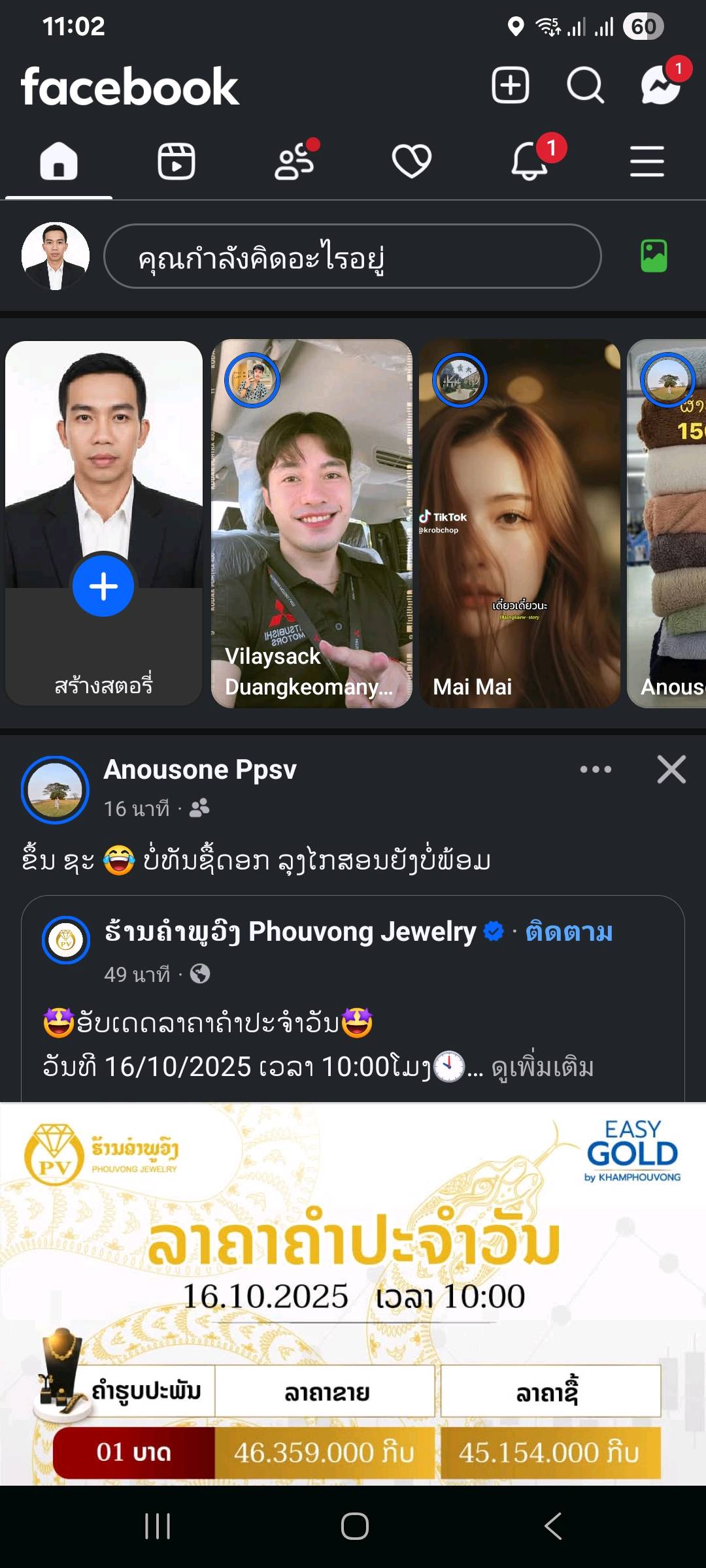The image size is (706, 1568).
Task: Open the gold price image
Action: tap(353, 1294)
